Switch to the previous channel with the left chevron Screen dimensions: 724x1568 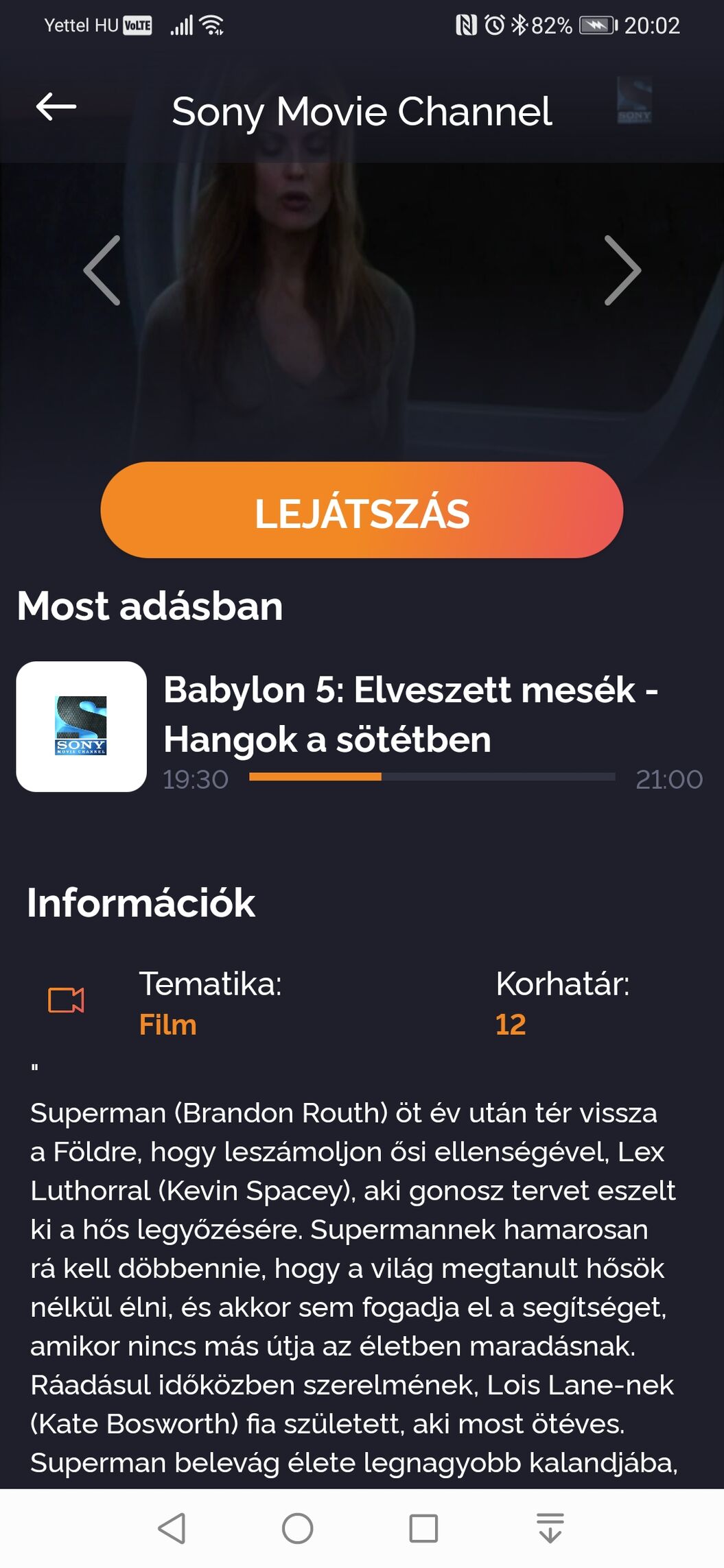point(102,270)
